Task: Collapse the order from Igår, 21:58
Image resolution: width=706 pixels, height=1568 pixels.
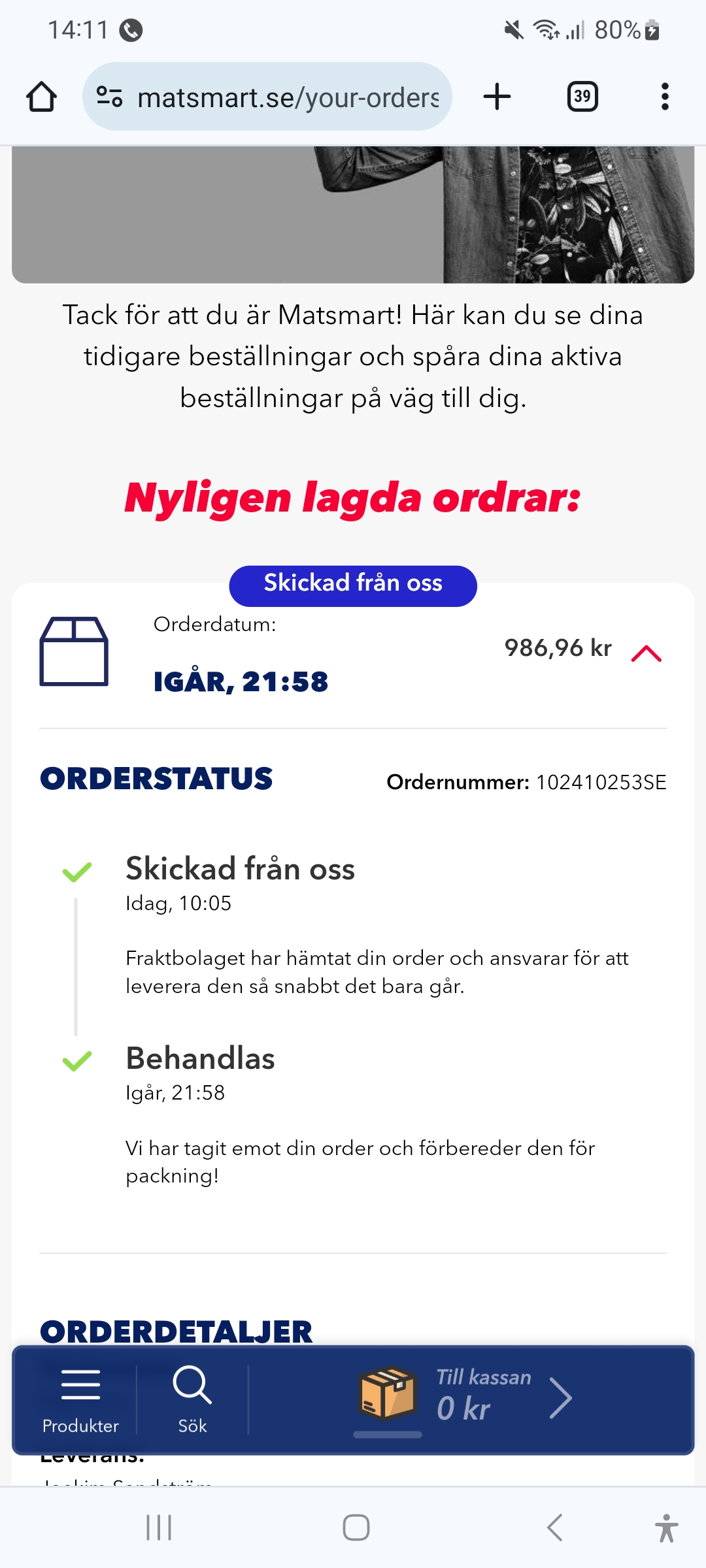Action: 647,653
